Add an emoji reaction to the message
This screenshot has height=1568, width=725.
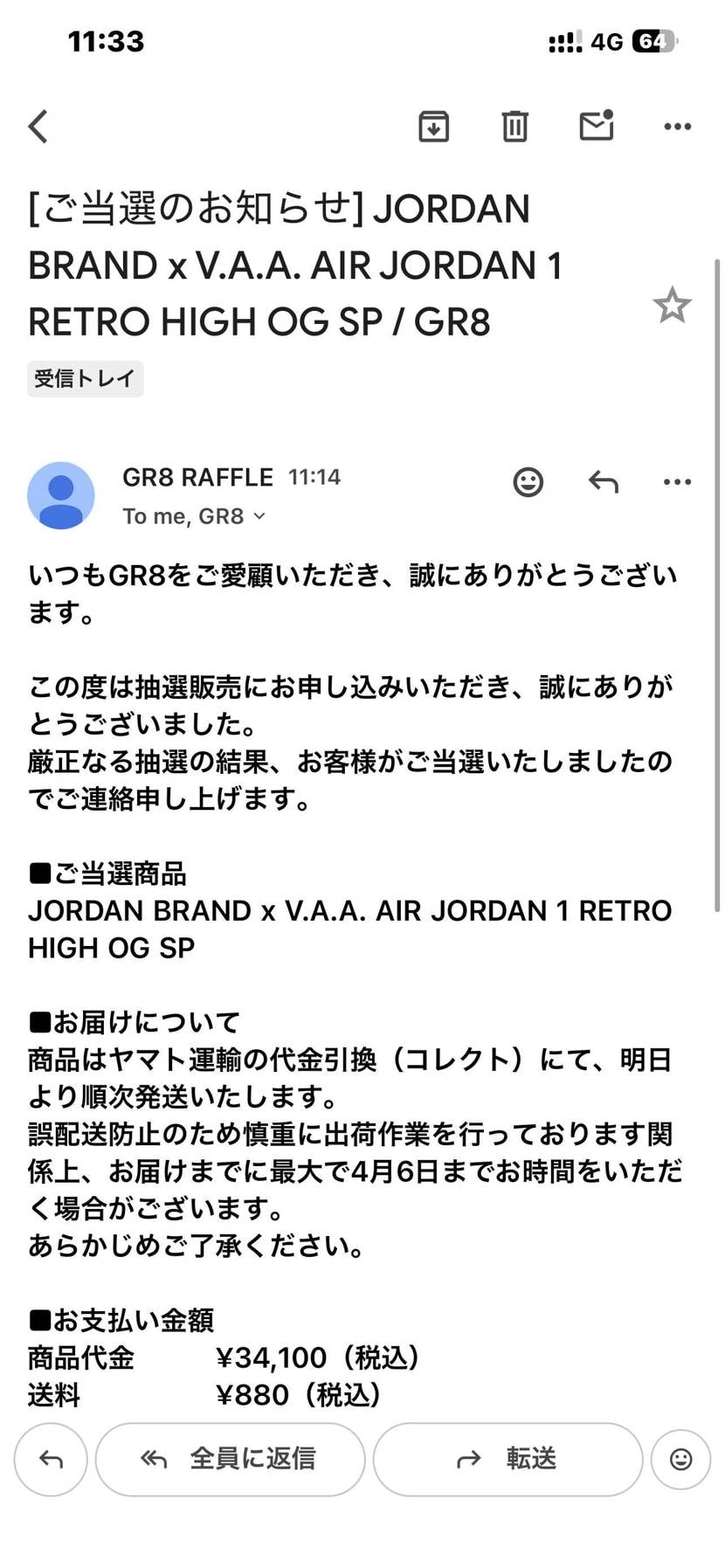(528, 481)
